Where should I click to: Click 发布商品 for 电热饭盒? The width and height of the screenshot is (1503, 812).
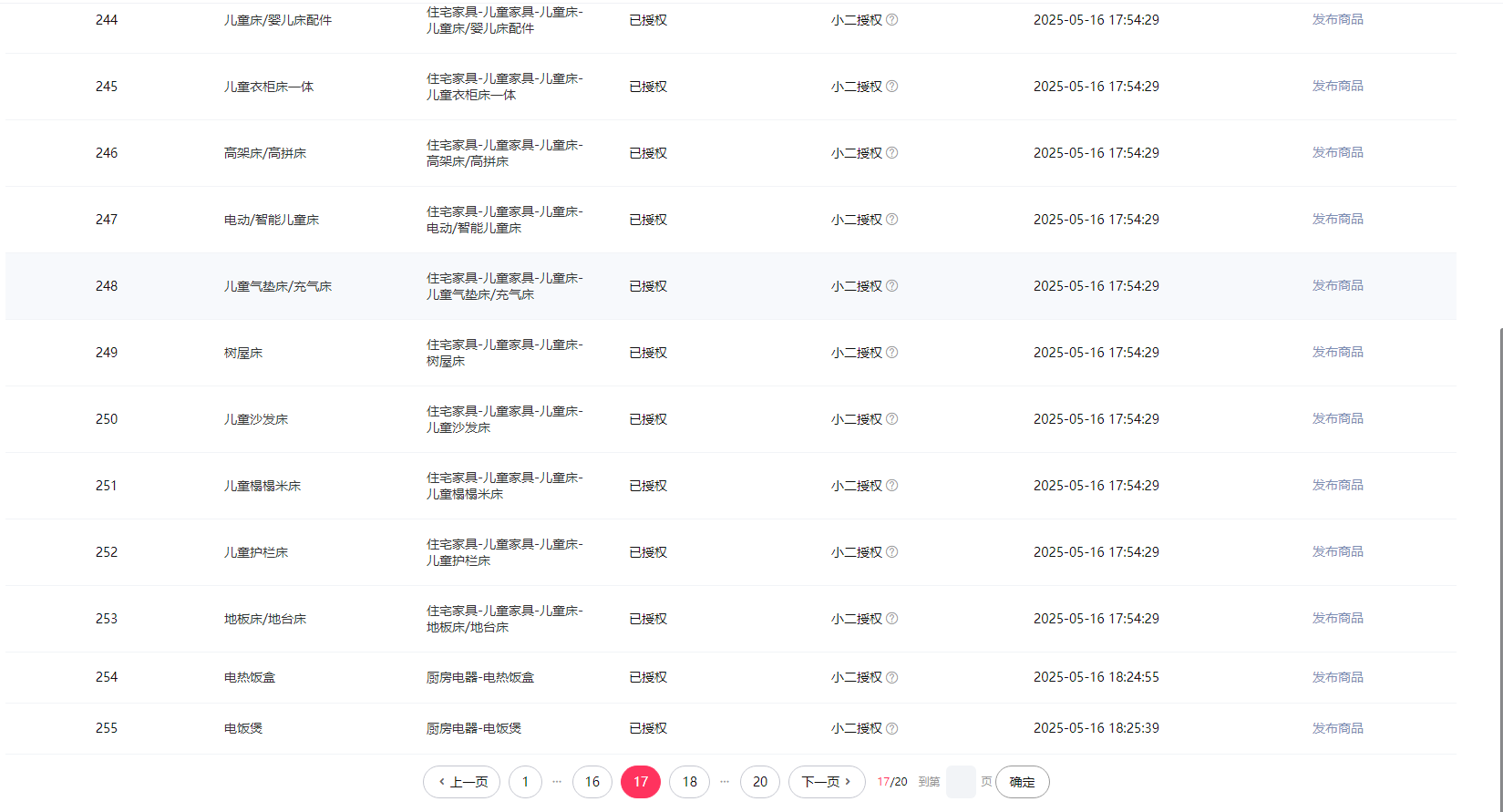(x=1337, y=677)
